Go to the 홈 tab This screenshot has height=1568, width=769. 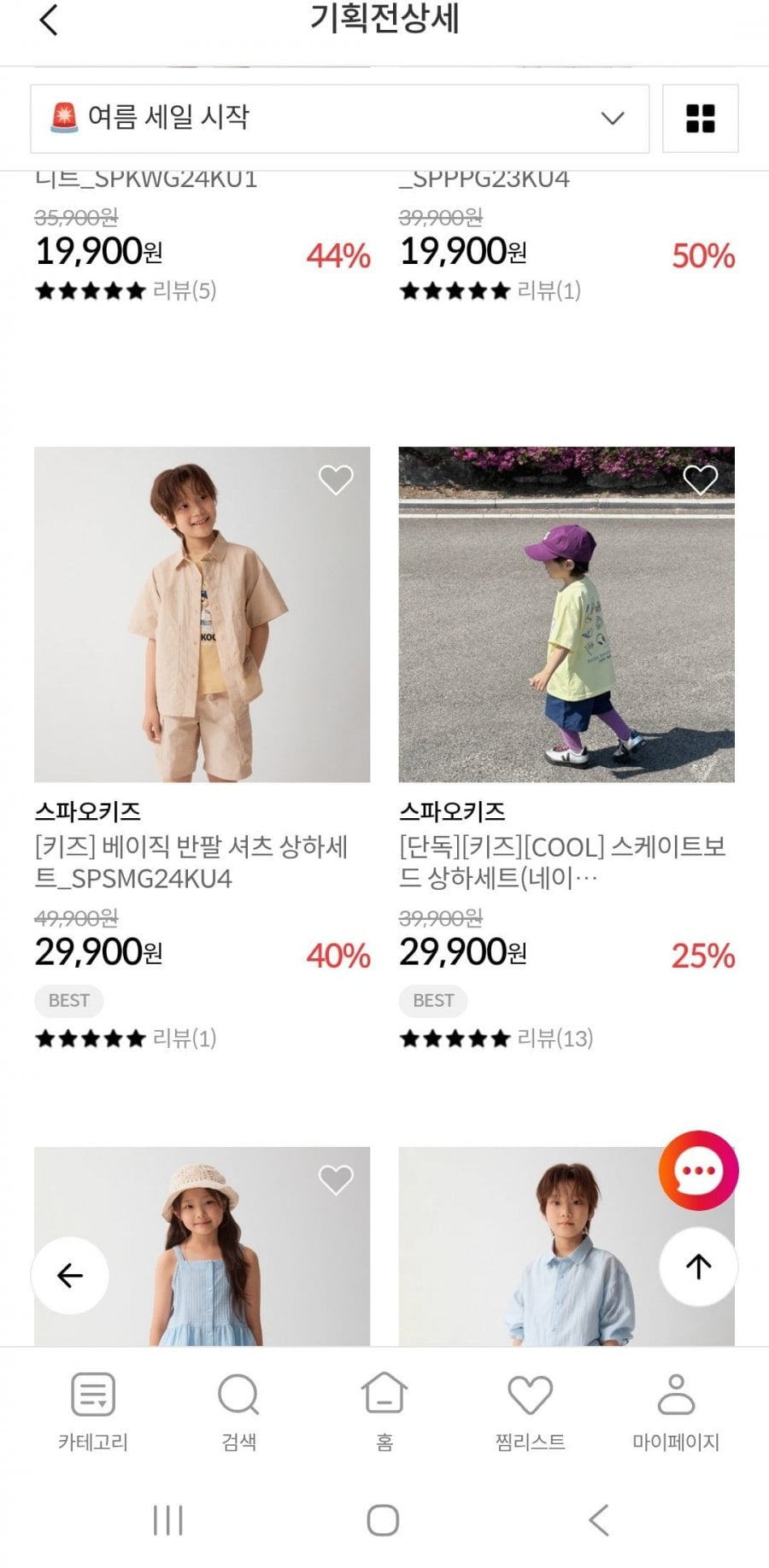[384, 1412]
